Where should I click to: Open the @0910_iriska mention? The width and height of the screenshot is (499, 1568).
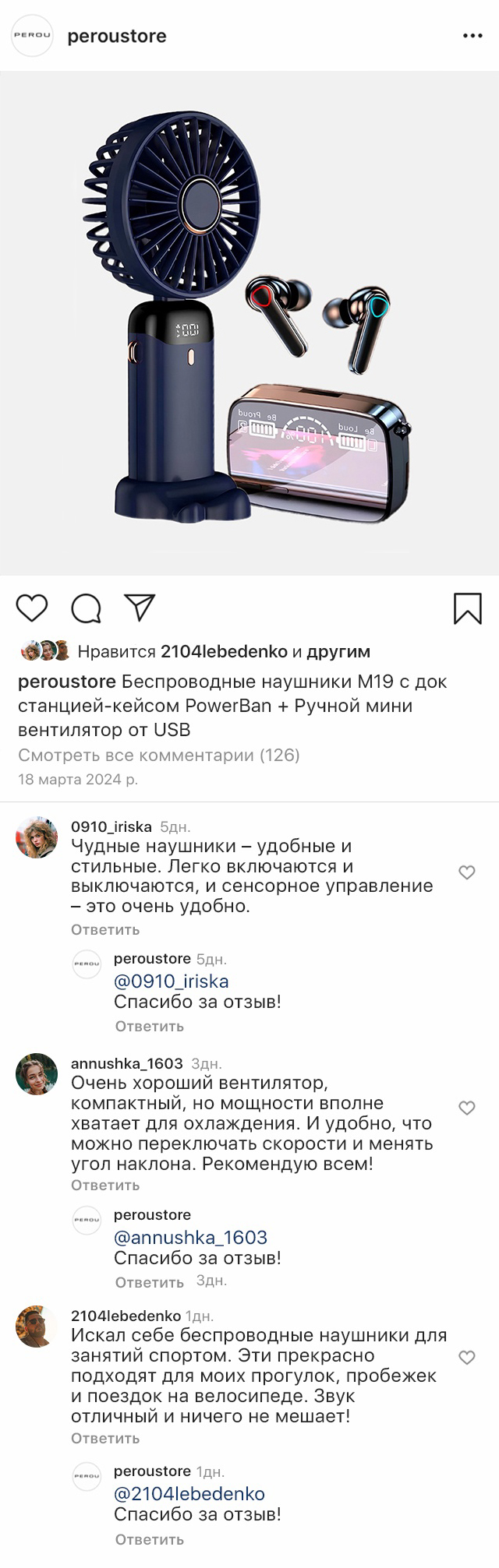click(x=171, y=981)
